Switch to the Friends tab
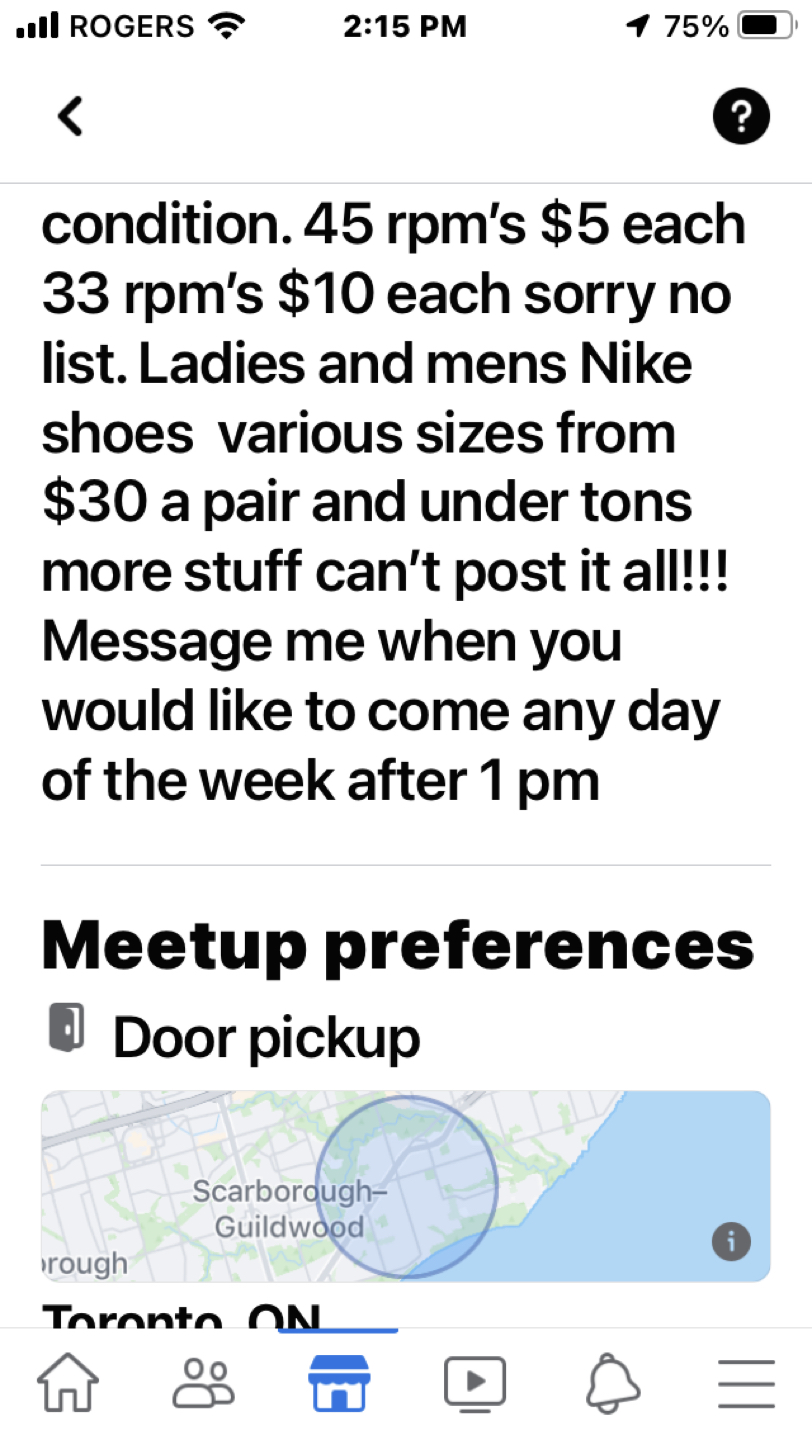This screenshot has height=1440, width=812. pos(204,1384)
